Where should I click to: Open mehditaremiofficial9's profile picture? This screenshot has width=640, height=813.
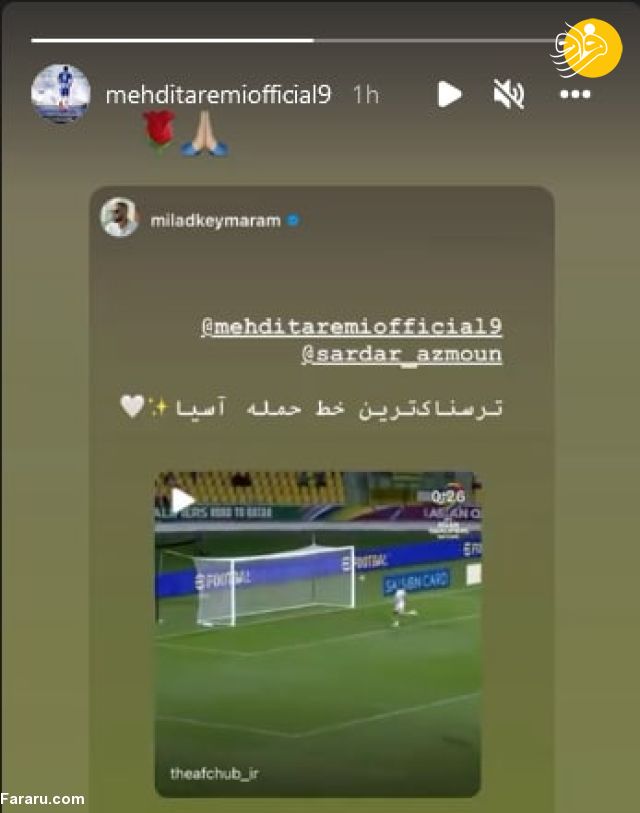[60, 93]
